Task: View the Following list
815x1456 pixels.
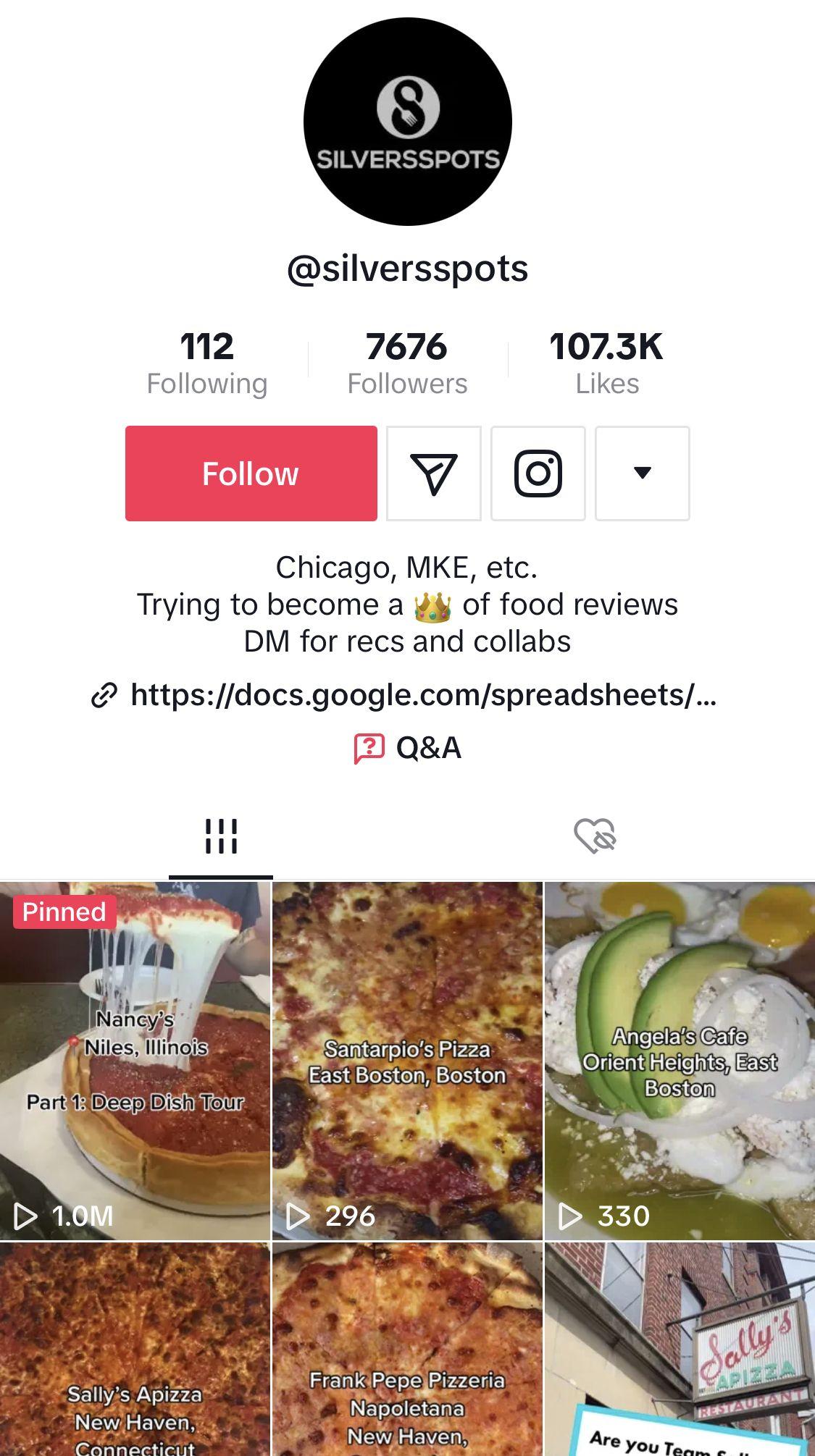Action: point(207,362)
